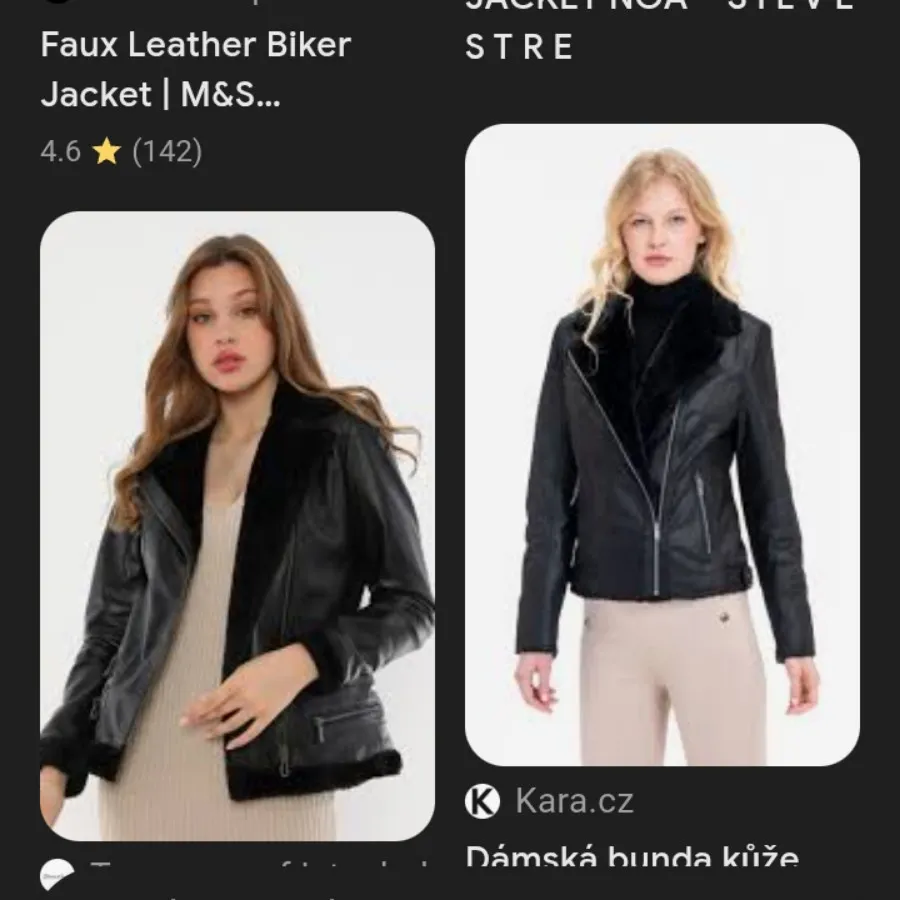Viewport: 900px width, 900px height.
Task: Open the Faux Leather Biker Jacket M&S result
Action: pos(196,70)
